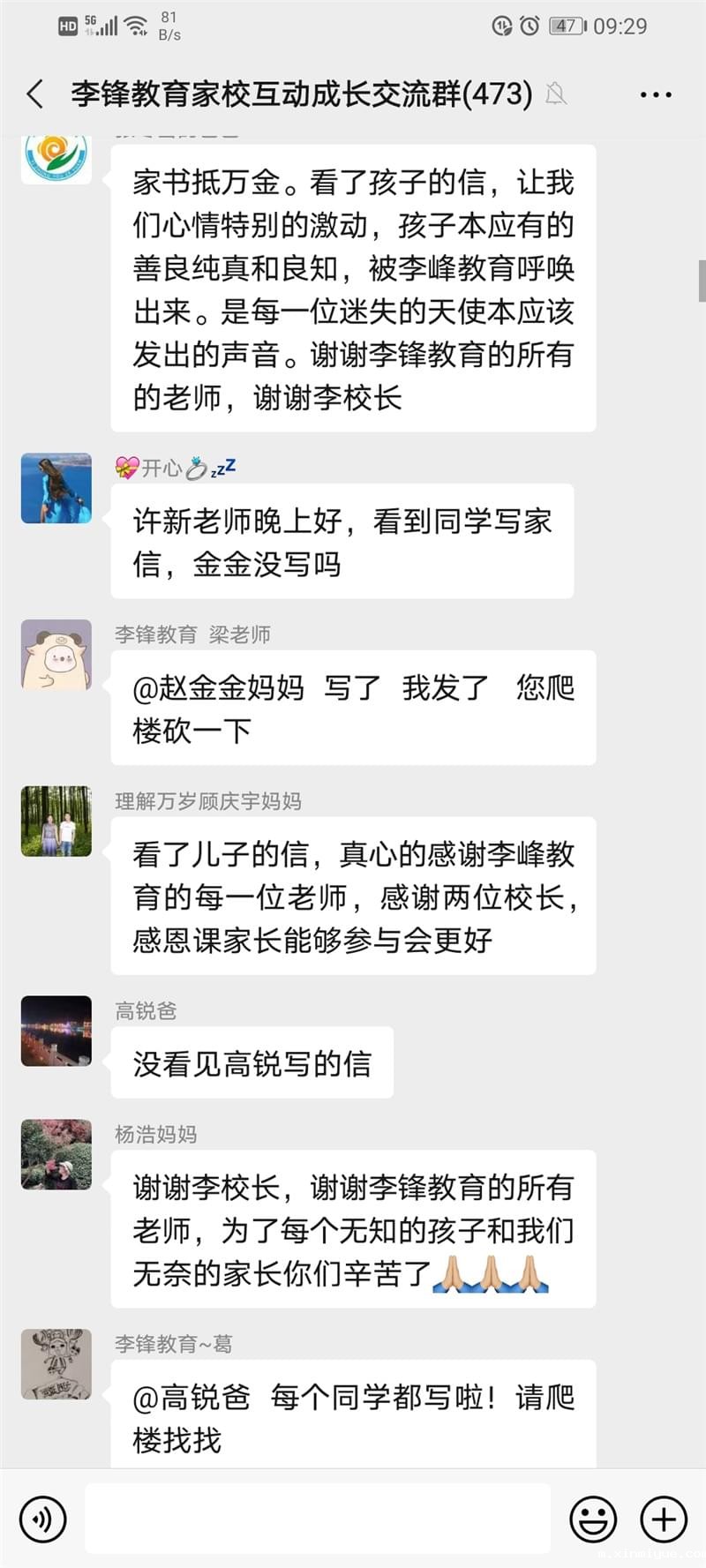Open 杨浩妈妈's profile avatar
This screenshot has width=706, height=1568.
[x=56, y=1155]
